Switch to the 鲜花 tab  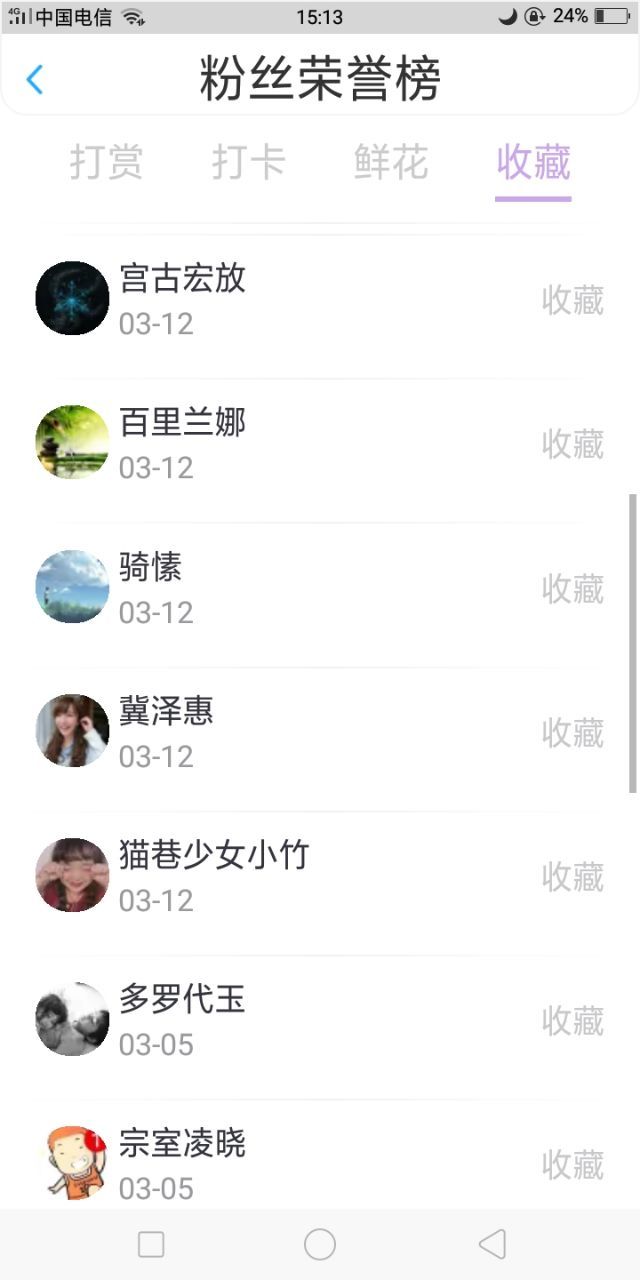click(391, 162)
